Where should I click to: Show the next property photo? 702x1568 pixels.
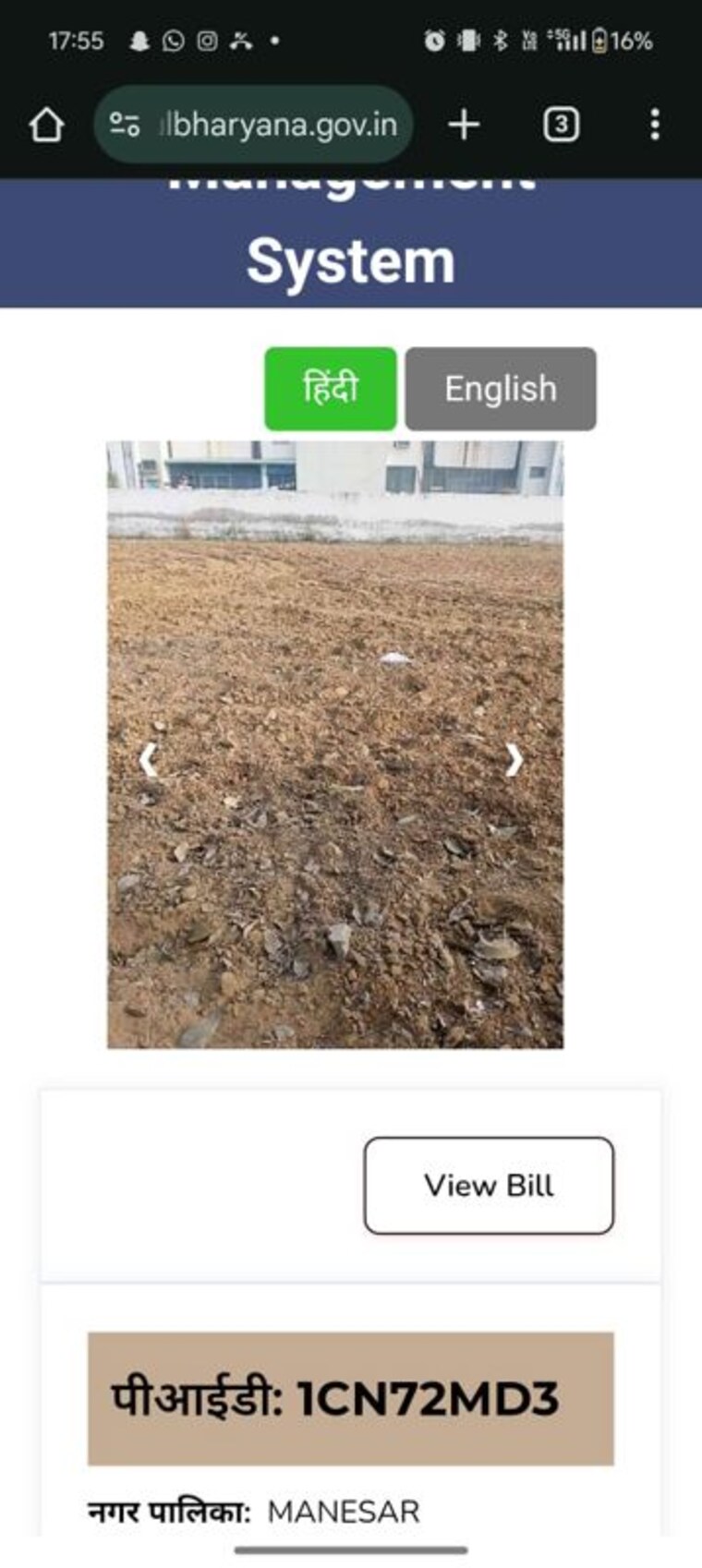coord(514,761)
